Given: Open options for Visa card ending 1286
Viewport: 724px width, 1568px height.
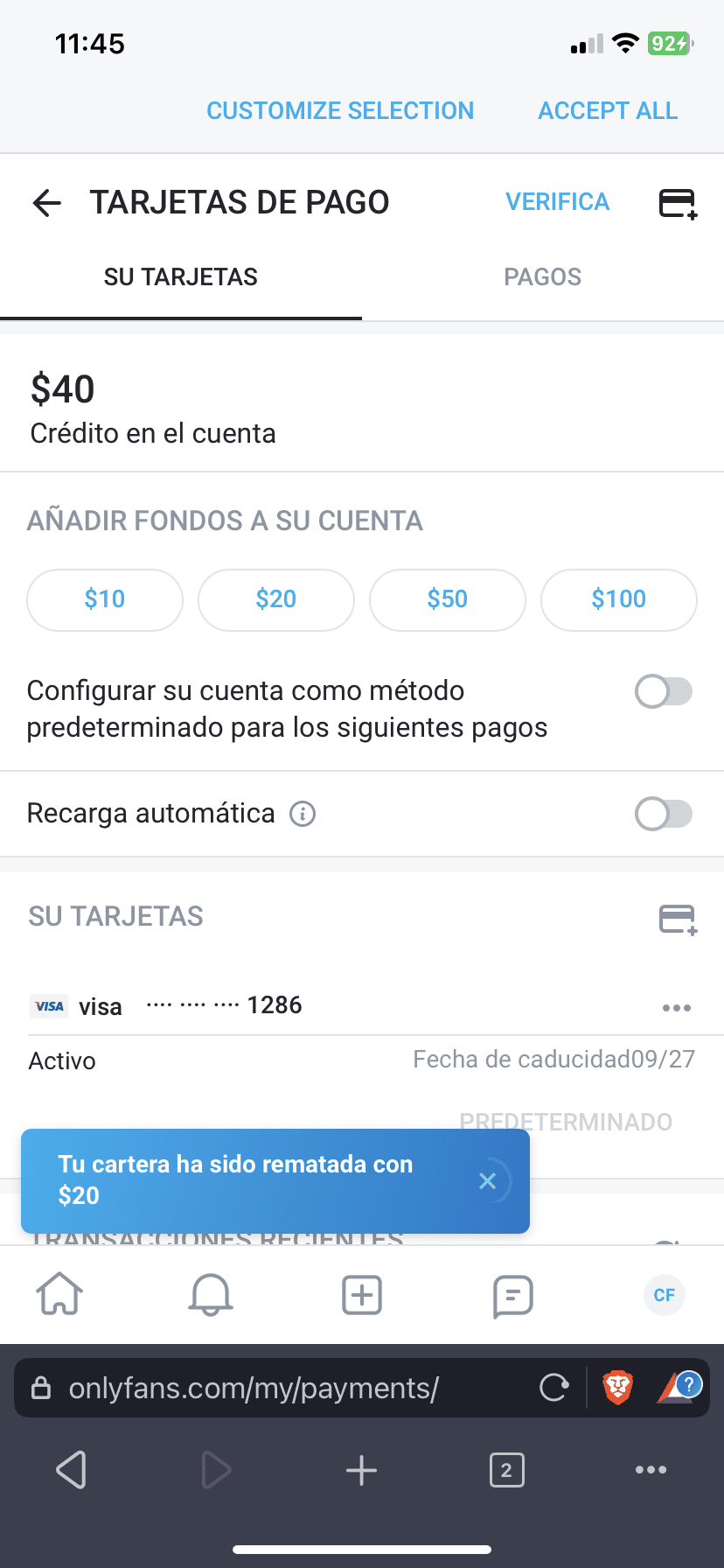Looking at the screenshot, I should [x=677, y=1008].
